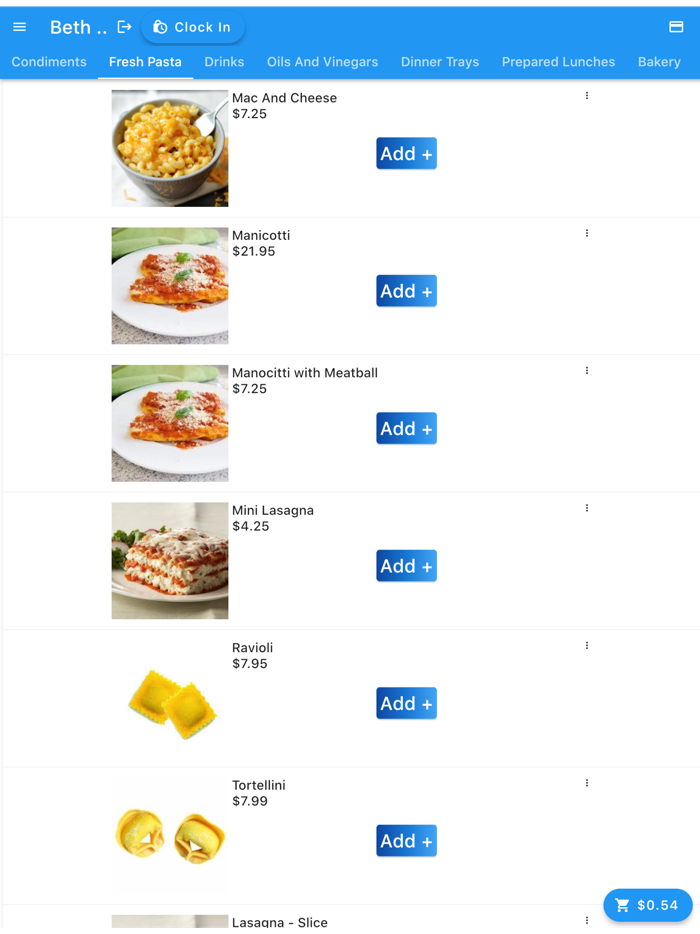Add Manocitti with Meatball to cart
This screenshot has width=700, height=934.
click(x=406, y=429)
